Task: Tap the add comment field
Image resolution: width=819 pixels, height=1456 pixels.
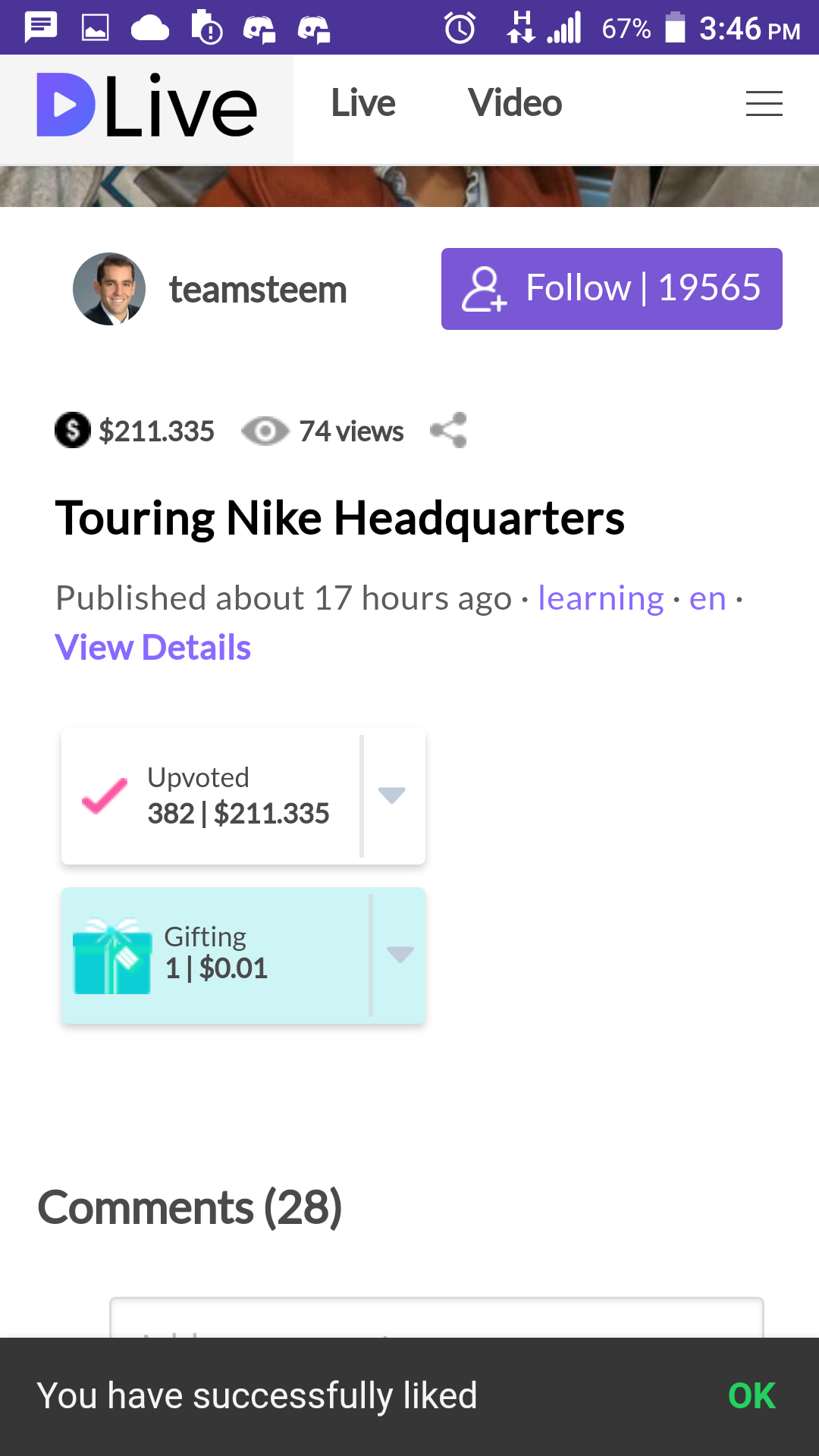Action: (x=436, y=1318)
